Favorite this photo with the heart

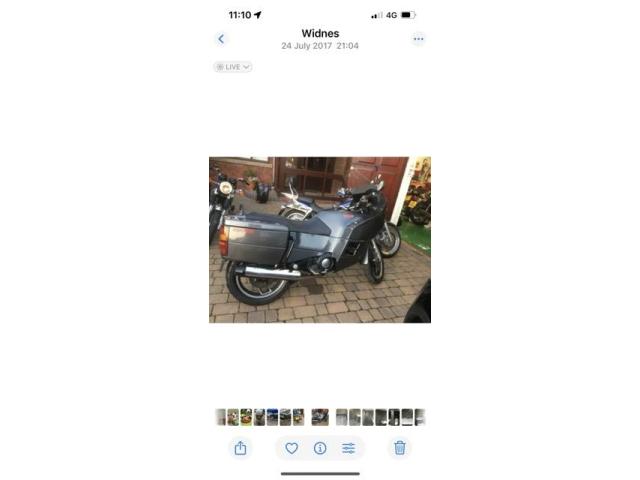click(292, 448)
